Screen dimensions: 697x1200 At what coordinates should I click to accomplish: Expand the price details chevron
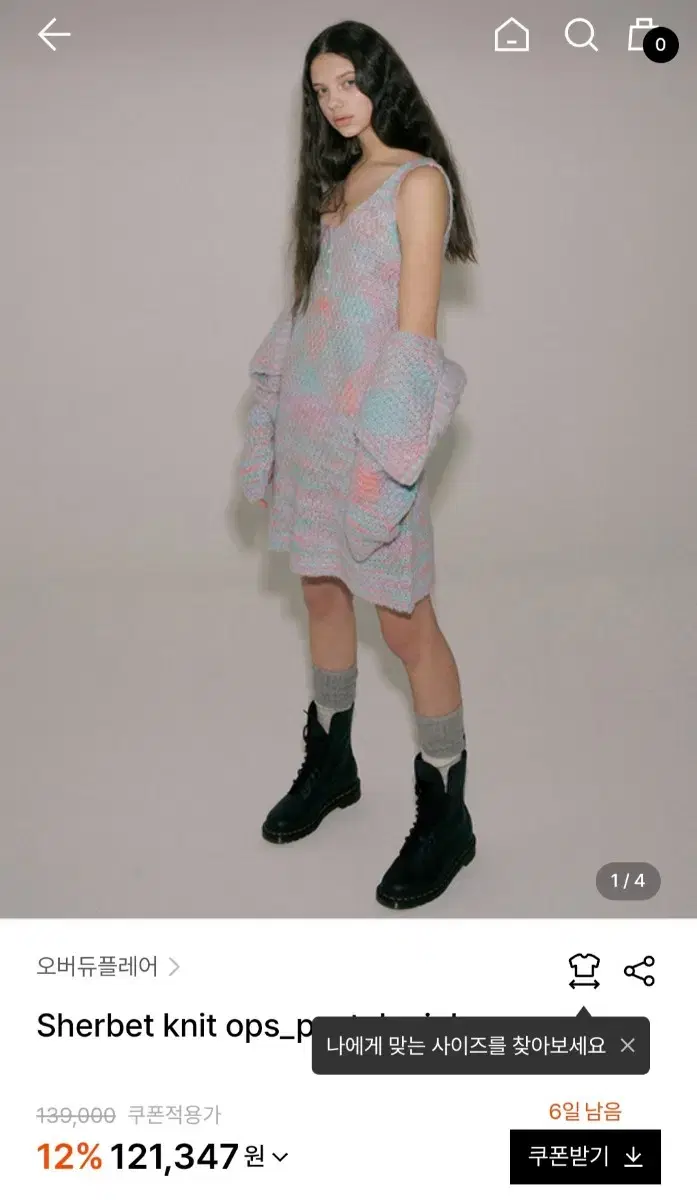pos(280,1158)
